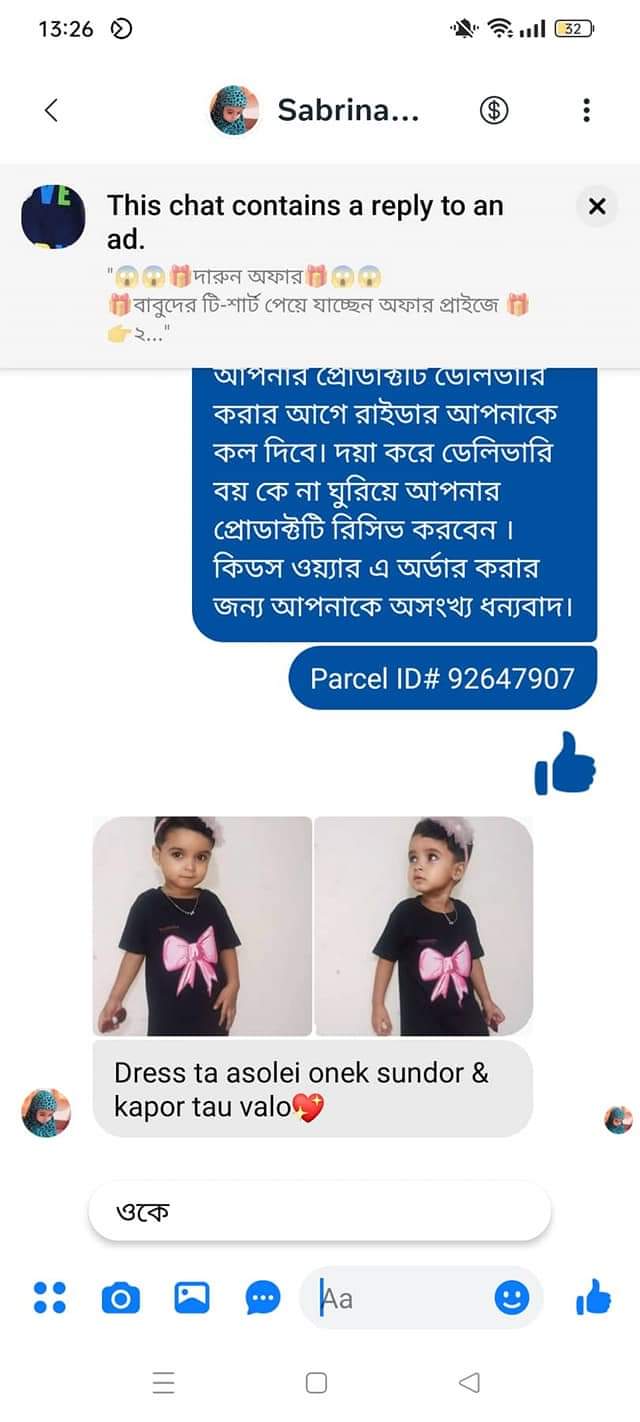This screenshot has width=640, height=1422.
Task: Focus the Aa message input field
Action: pos(404,1298)
